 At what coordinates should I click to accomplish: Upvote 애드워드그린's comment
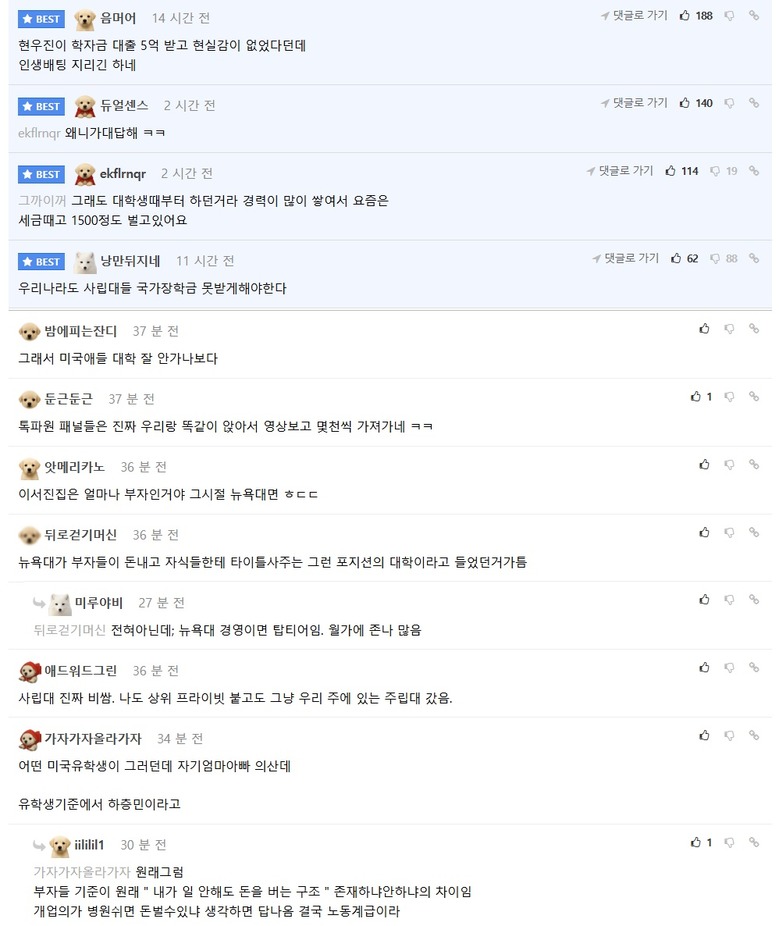pyautogui.click(x=704, y=667)
